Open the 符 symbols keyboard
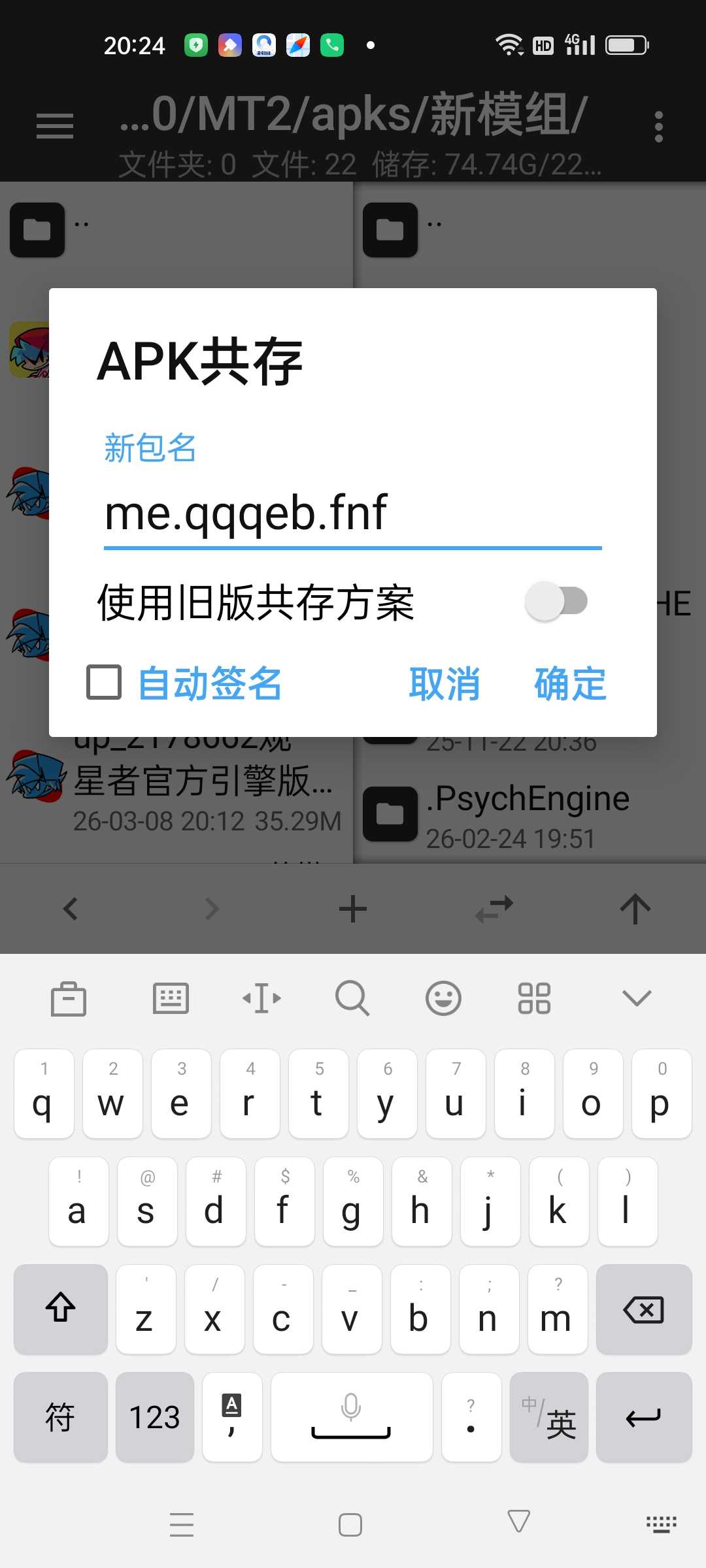 click(60, 1417)
